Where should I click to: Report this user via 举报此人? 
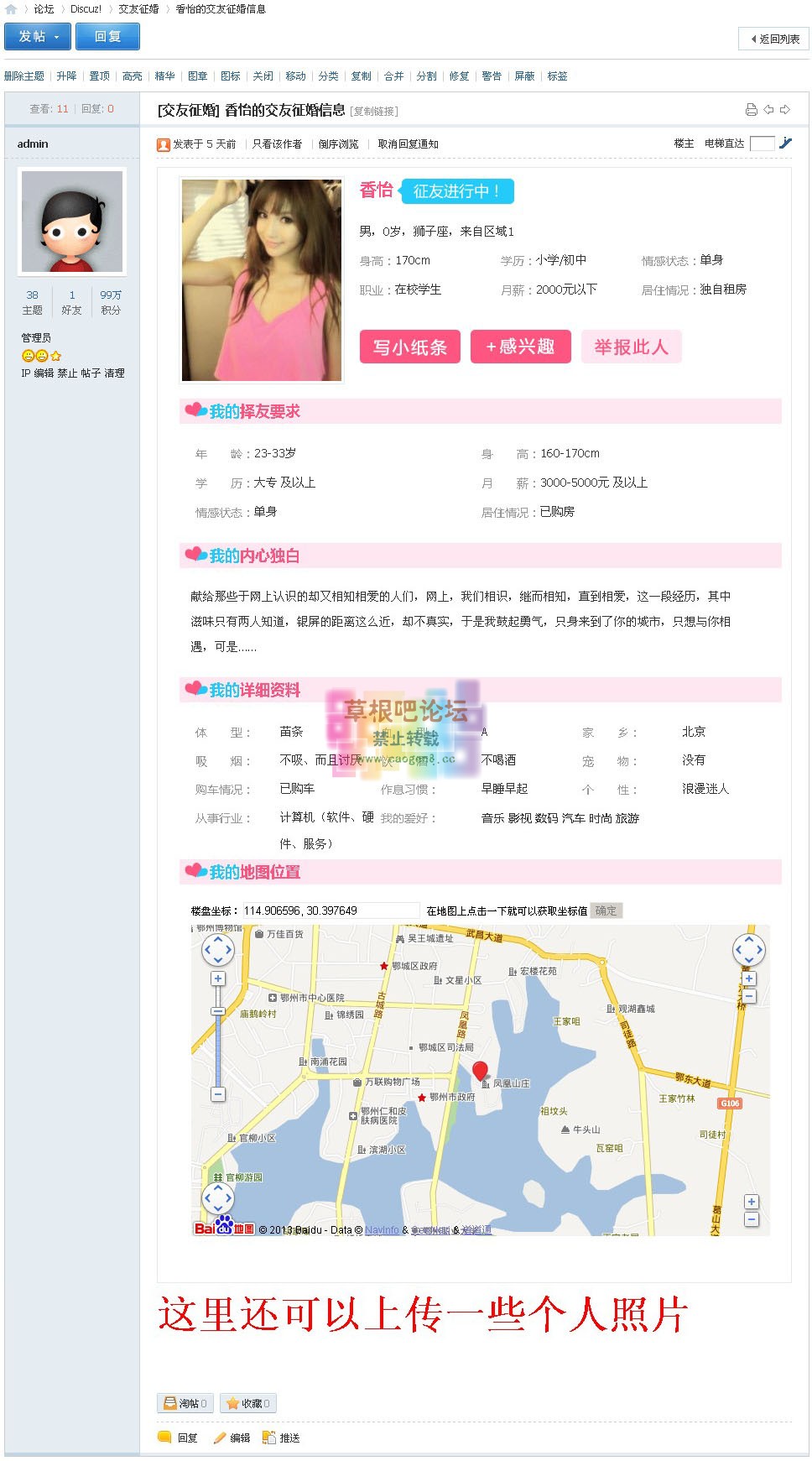point(631,347)
